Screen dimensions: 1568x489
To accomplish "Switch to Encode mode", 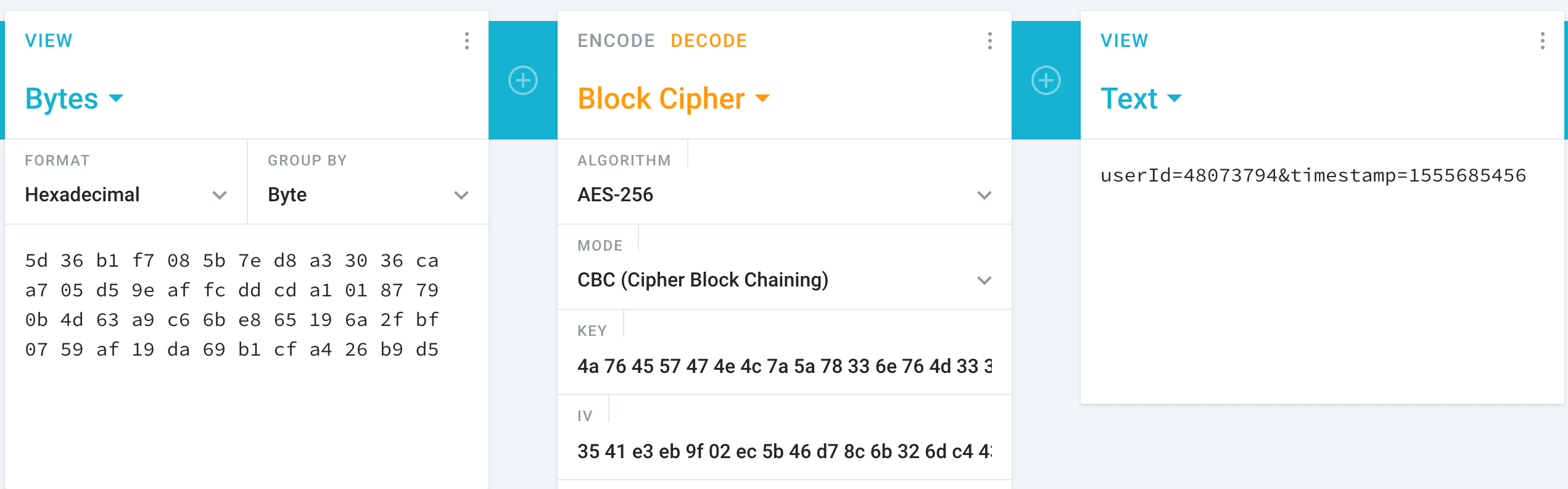I will coord(616,41).
